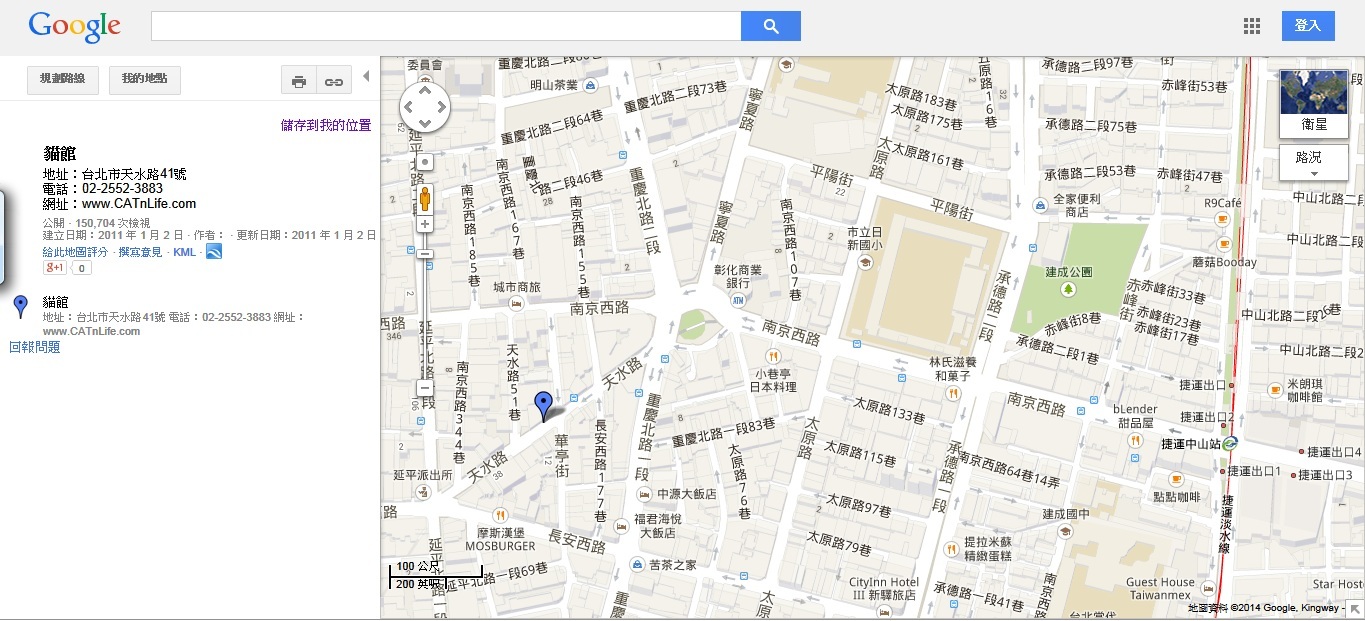Tap 撰寫意見 to write a comment

pos(140,252)
